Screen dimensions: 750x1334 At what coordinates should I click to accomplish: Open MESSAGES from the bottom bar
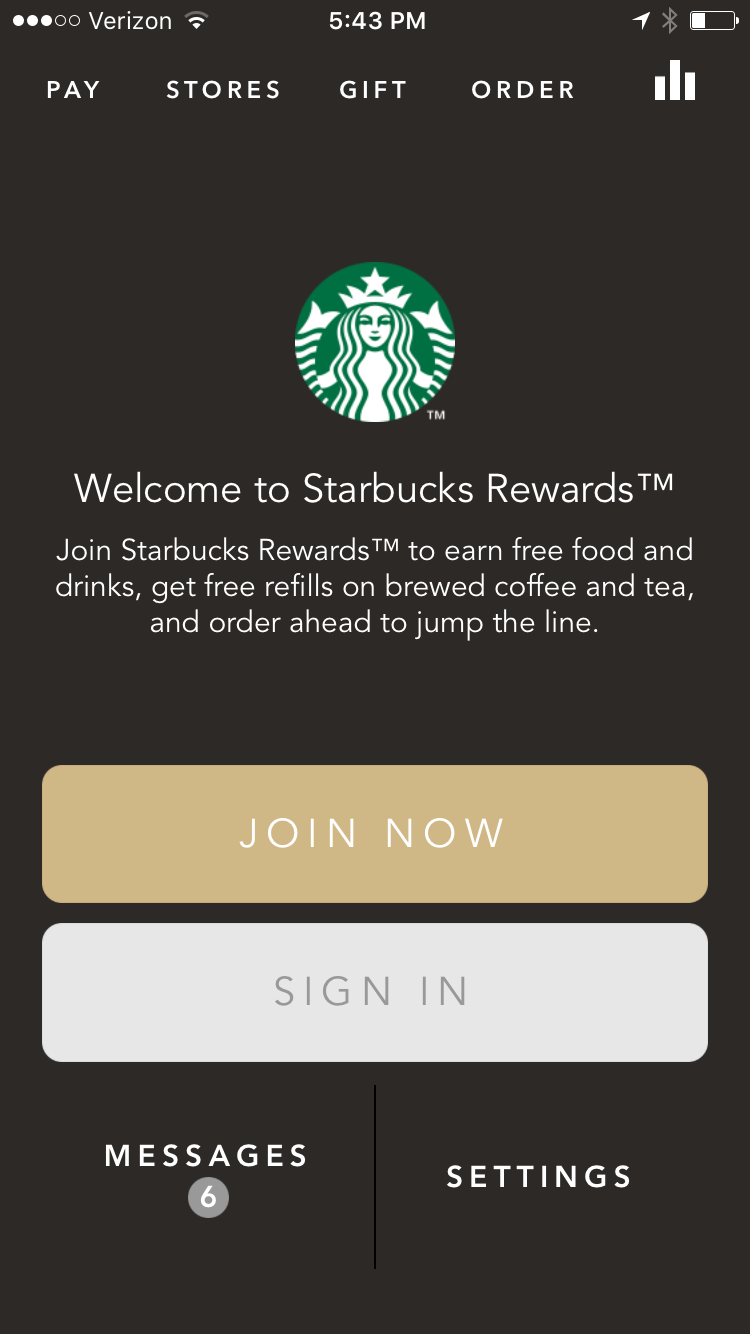(205, 1155)
